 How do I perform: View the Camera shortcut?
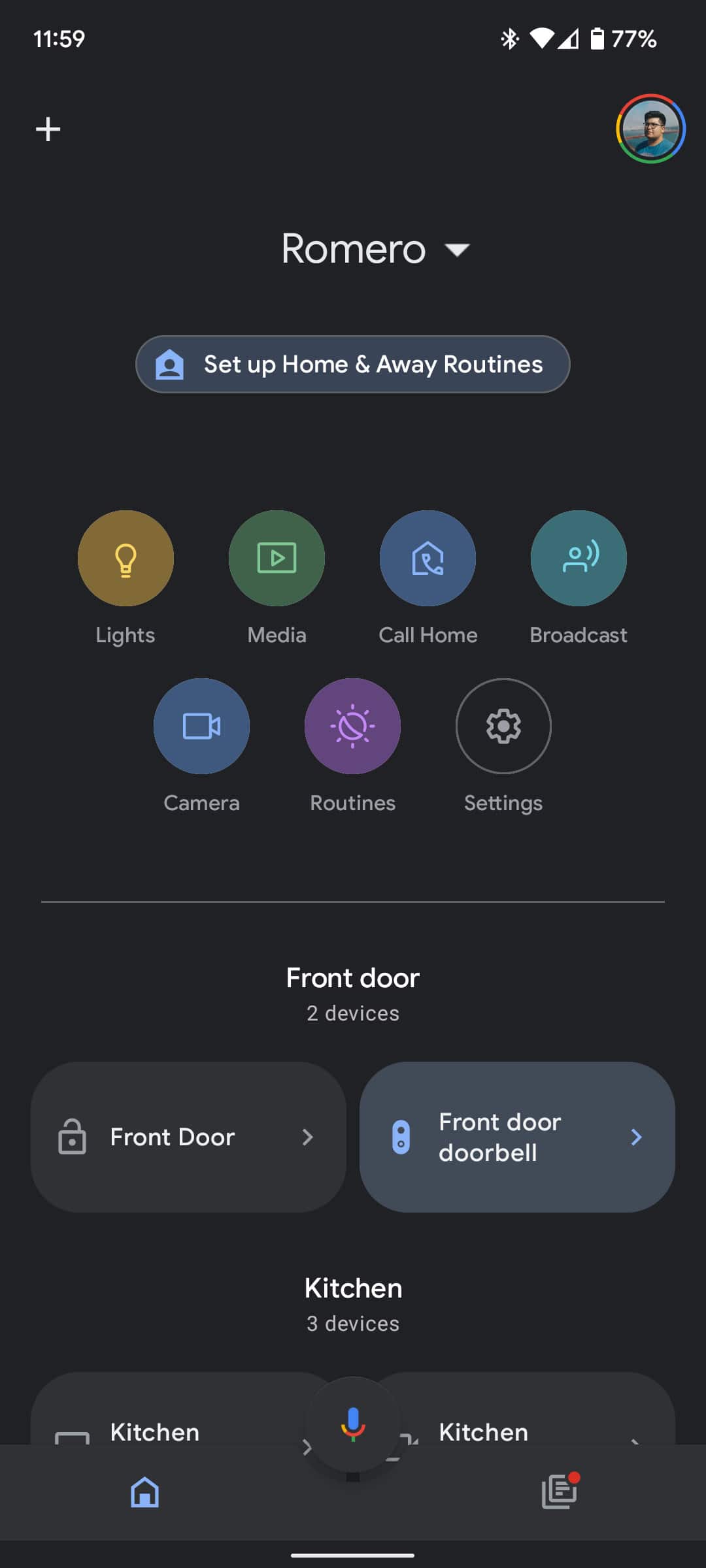point(201,727)
